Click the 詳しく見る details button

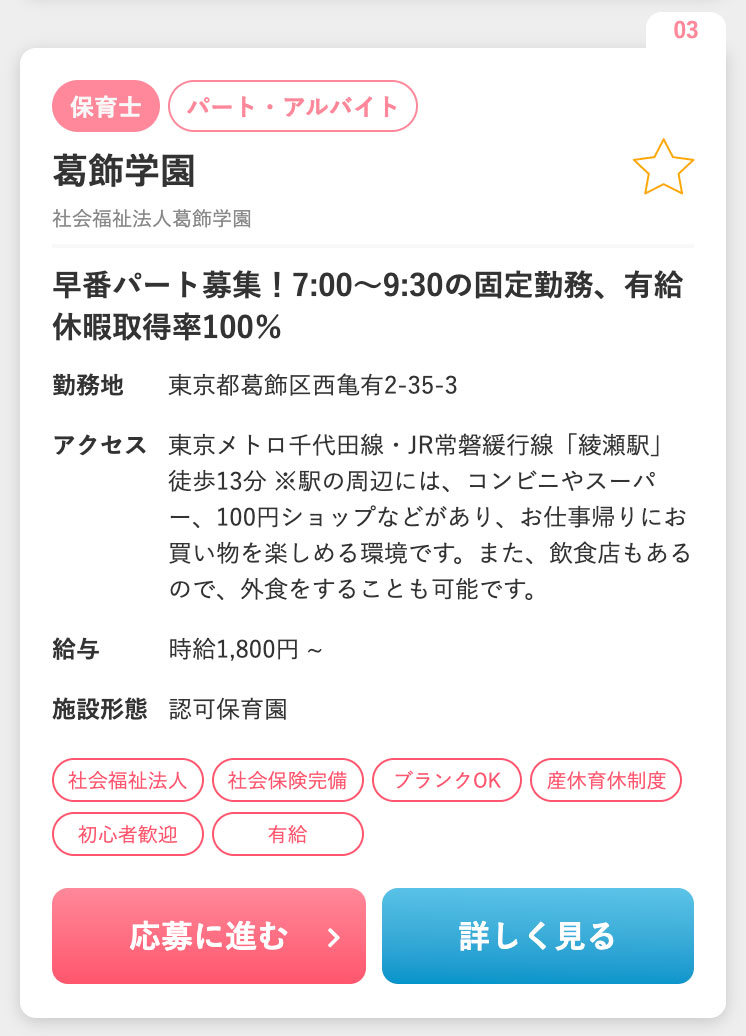pyautogui.click(x=537, y=936)
